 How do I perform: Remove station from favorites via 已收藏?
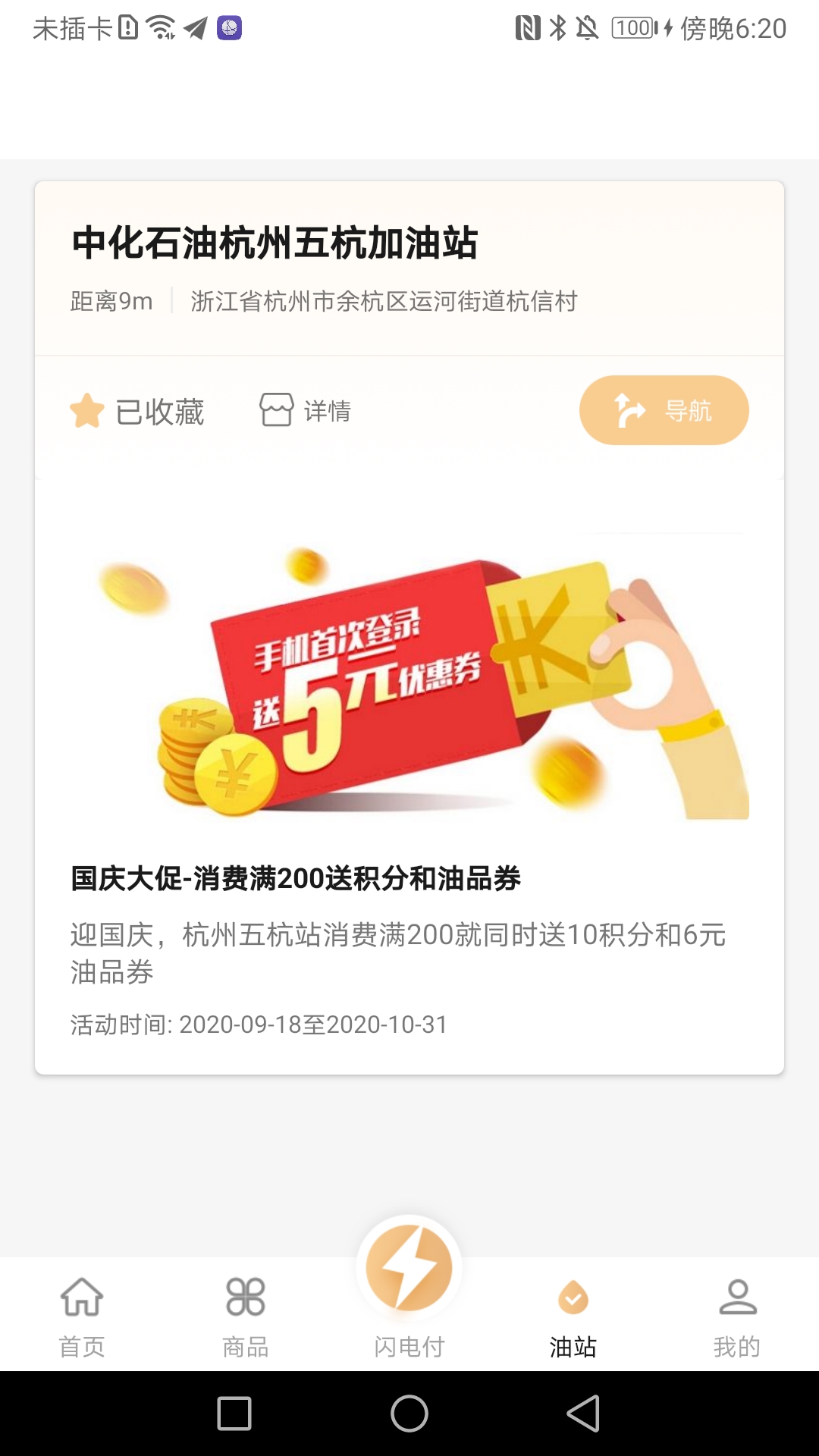[137, 412]
